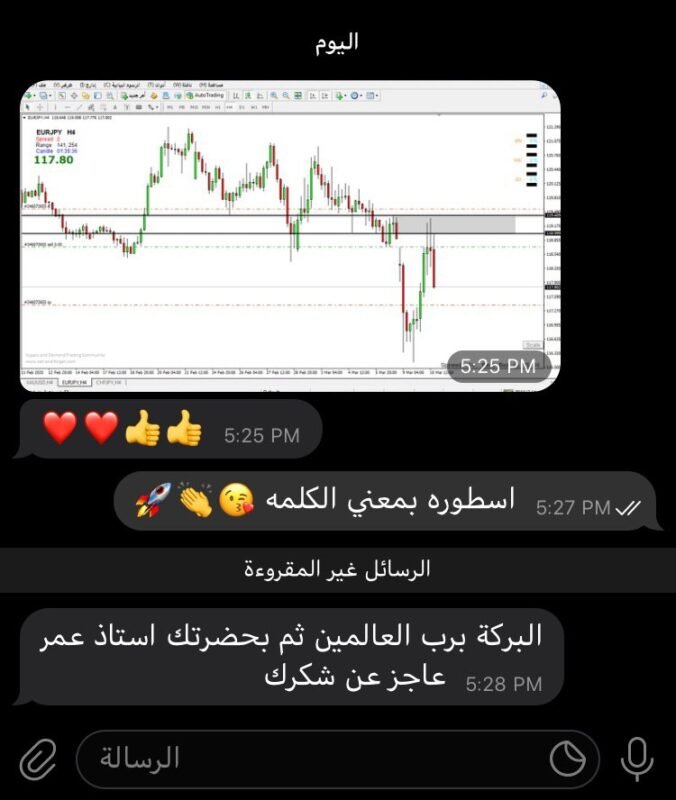Focus the الرسالة message input field

tap(310, 759)
